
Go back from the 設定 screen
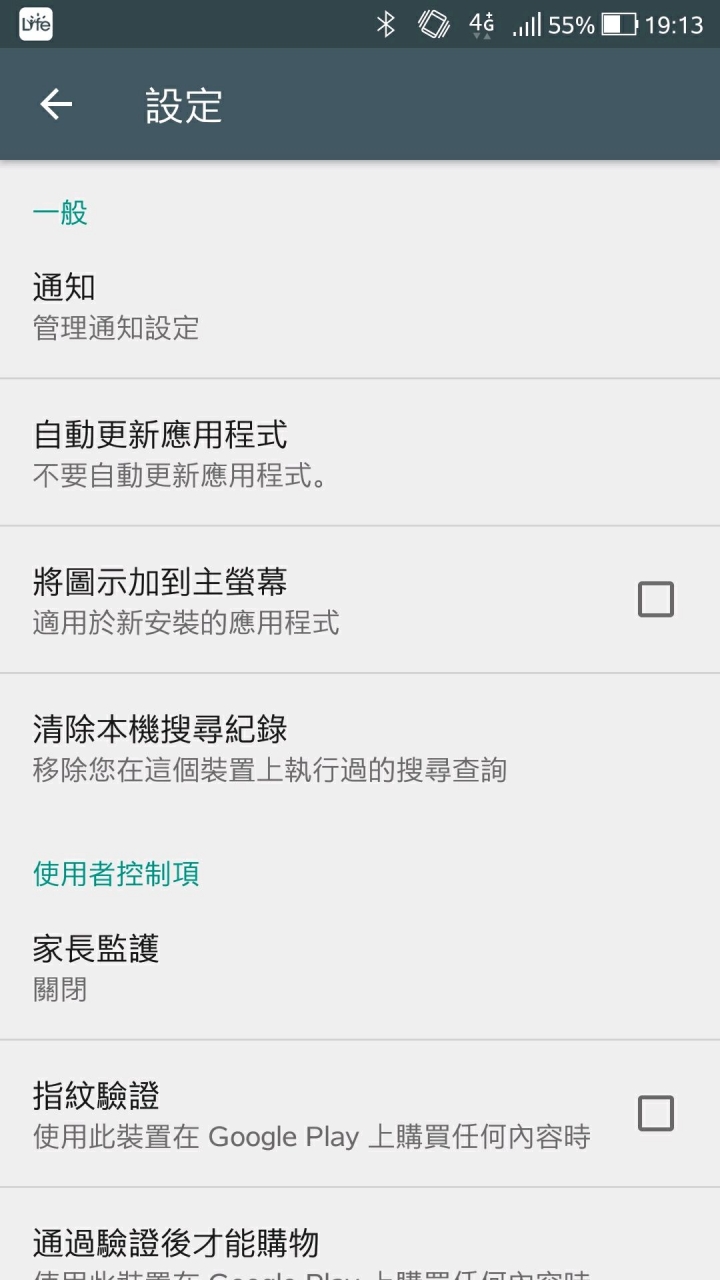point(56,104)
